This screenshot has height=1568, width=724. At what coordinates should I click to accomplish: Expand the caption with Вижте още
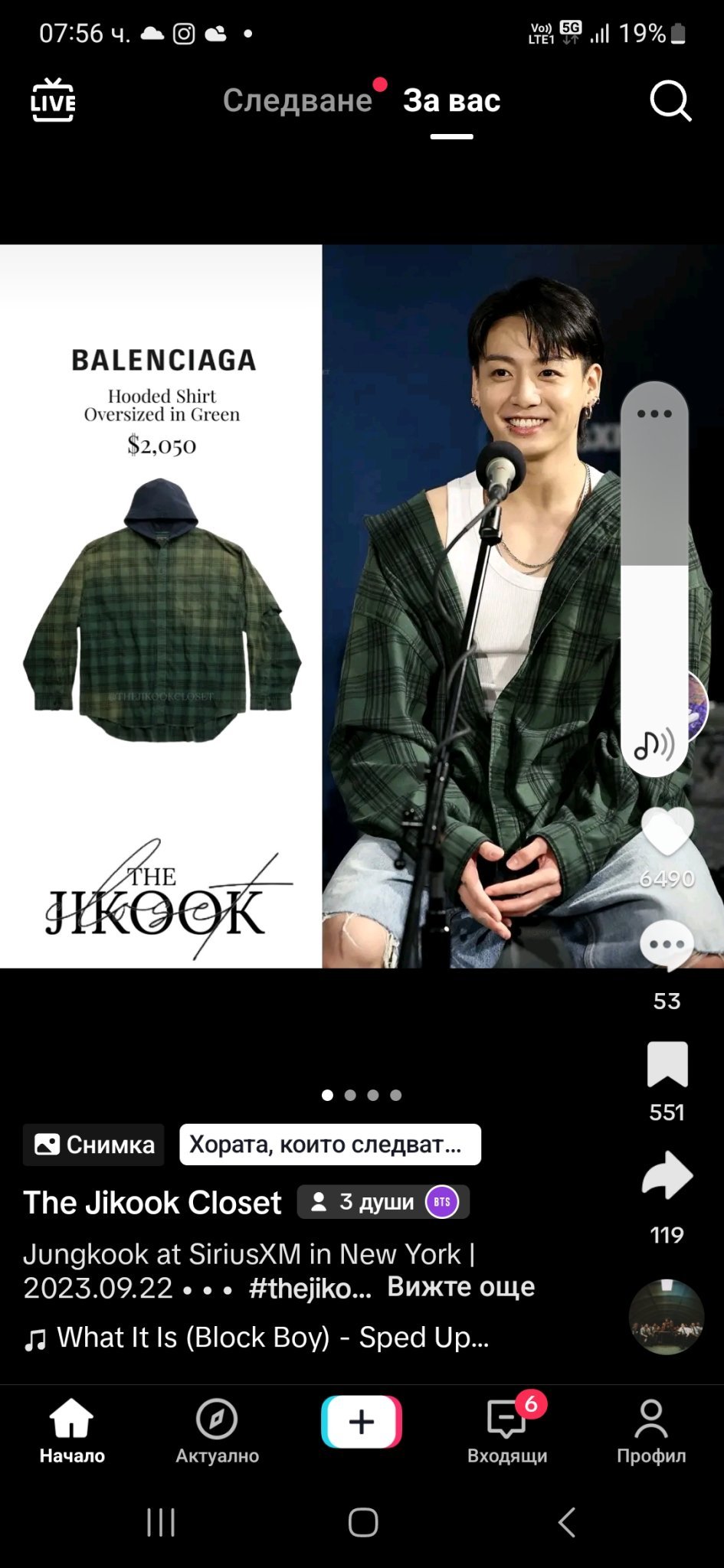click(x=460, y=1287)
